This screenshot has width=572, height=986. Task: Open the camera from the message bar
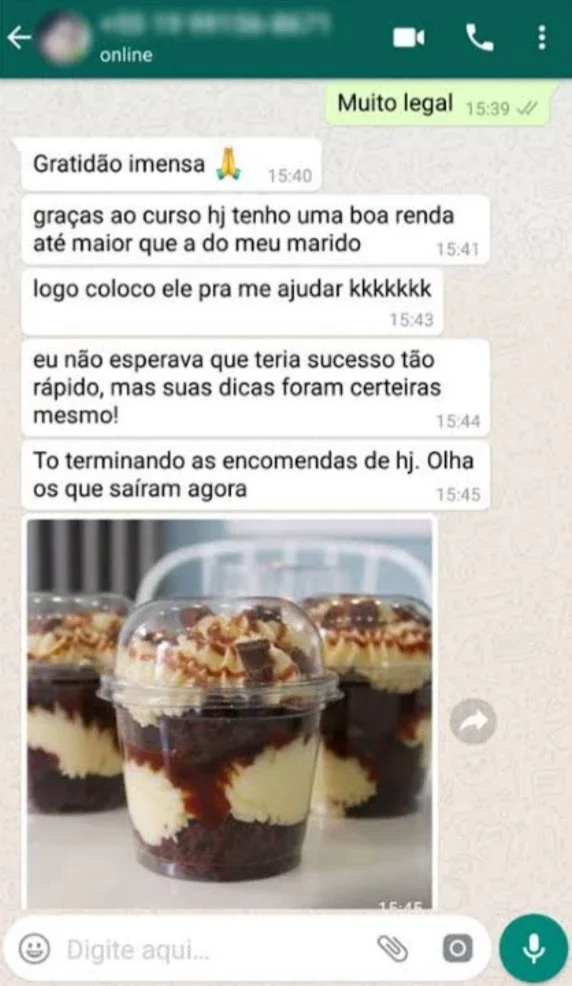(458, 949)
